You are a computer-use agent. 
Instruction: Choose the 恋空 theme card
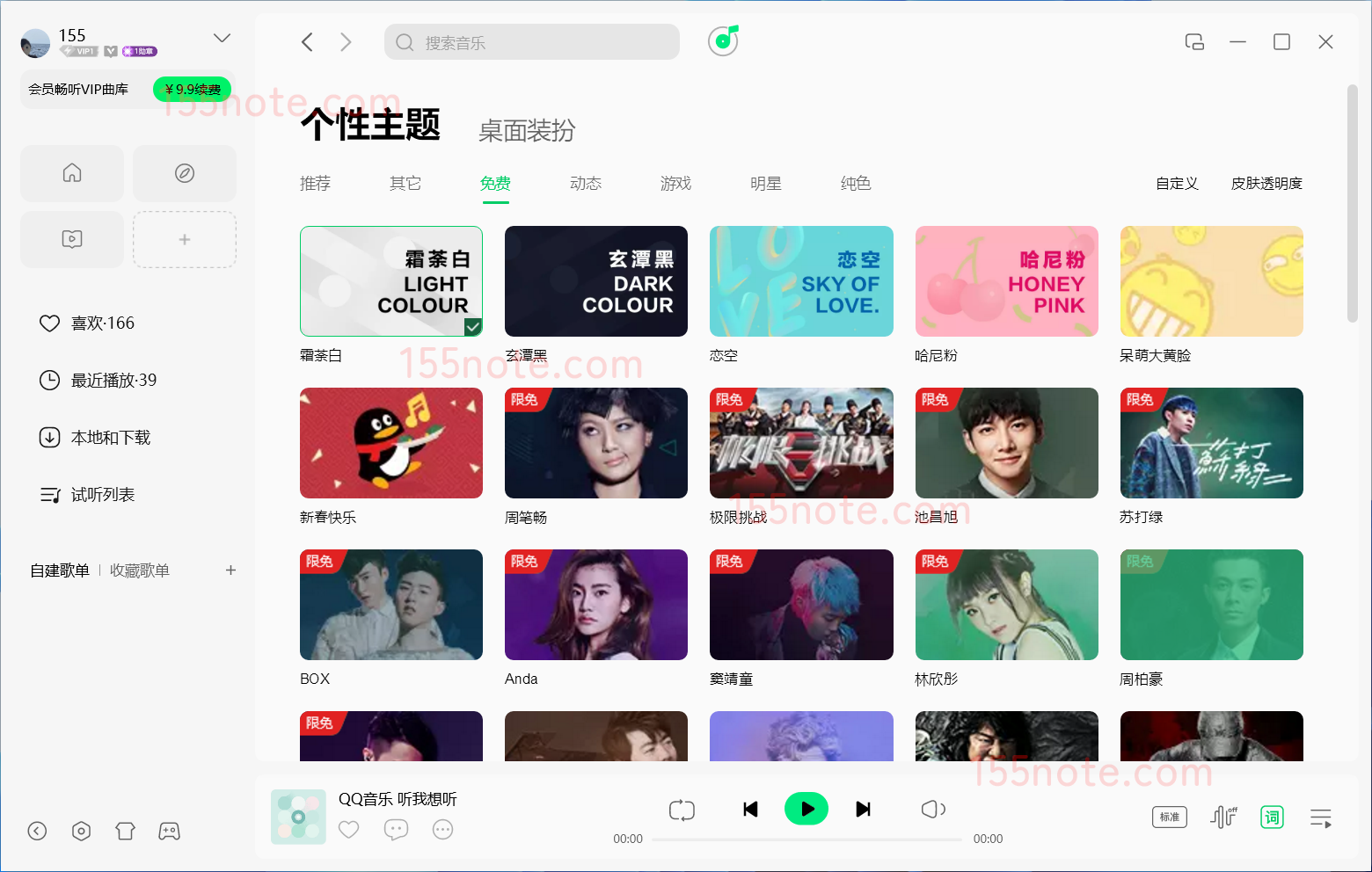800,281
